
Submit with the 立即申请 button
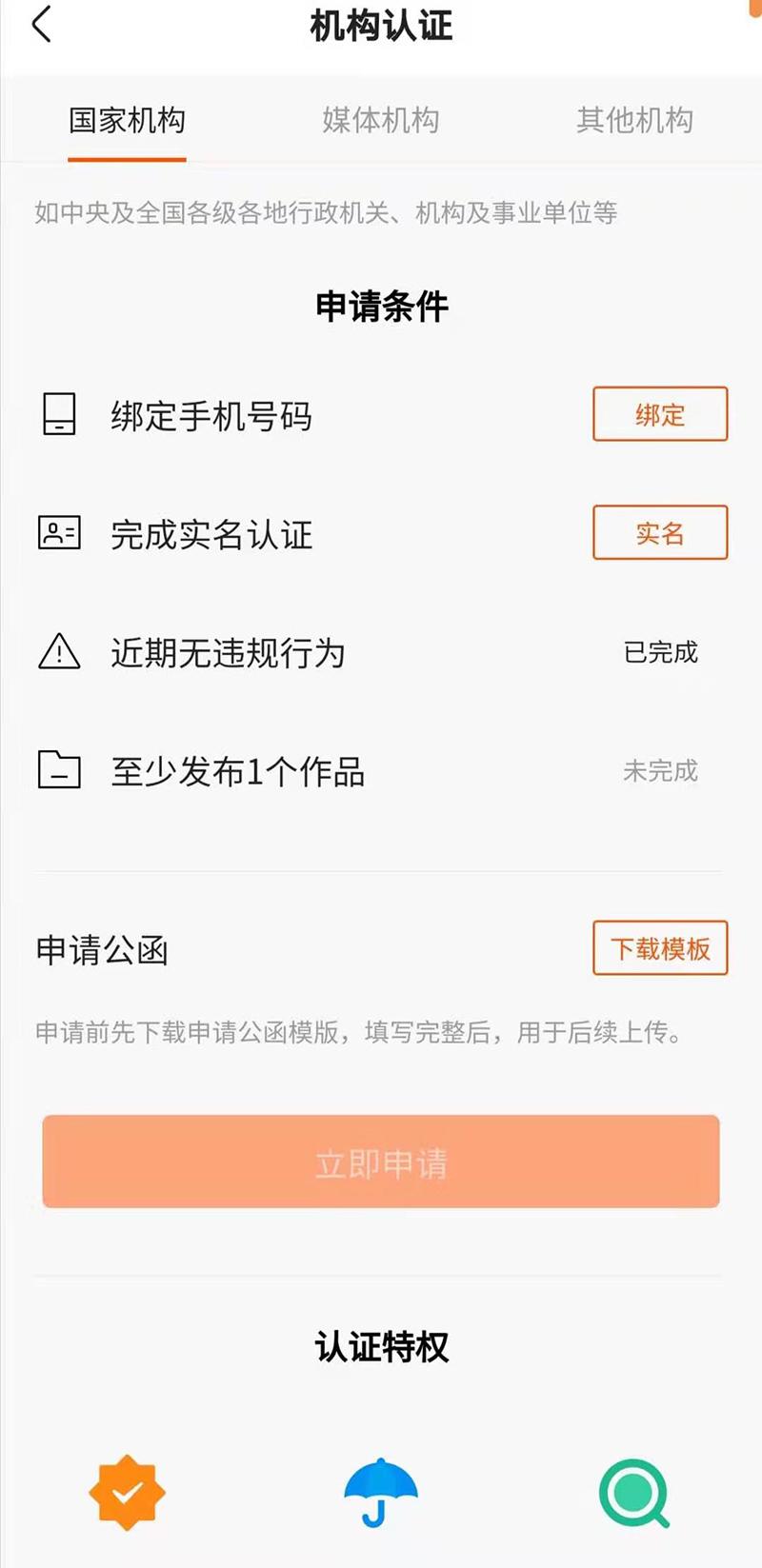(381, 1162)
